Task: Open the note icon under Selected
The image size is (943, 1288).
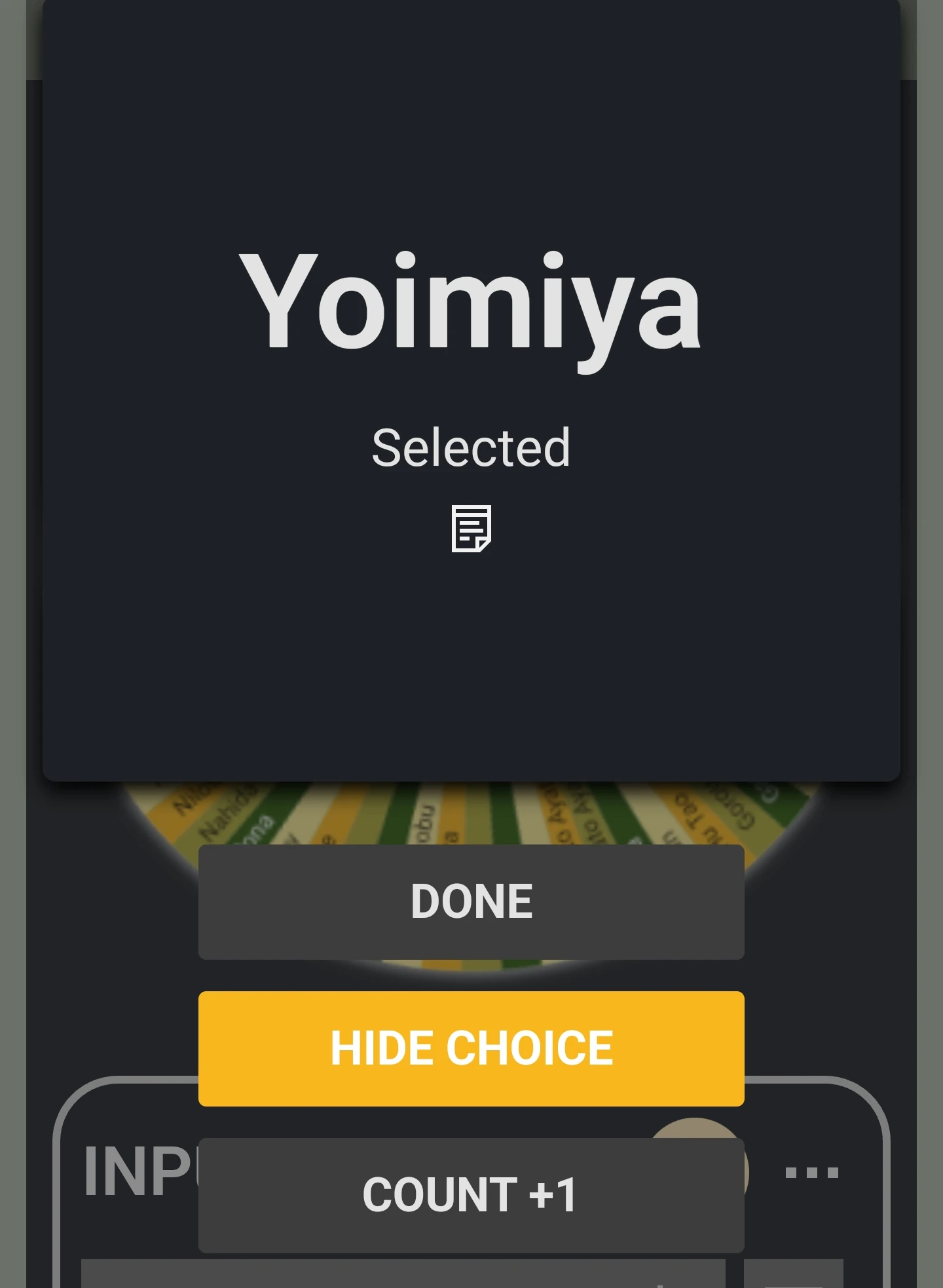Action: tap(471, 528)
